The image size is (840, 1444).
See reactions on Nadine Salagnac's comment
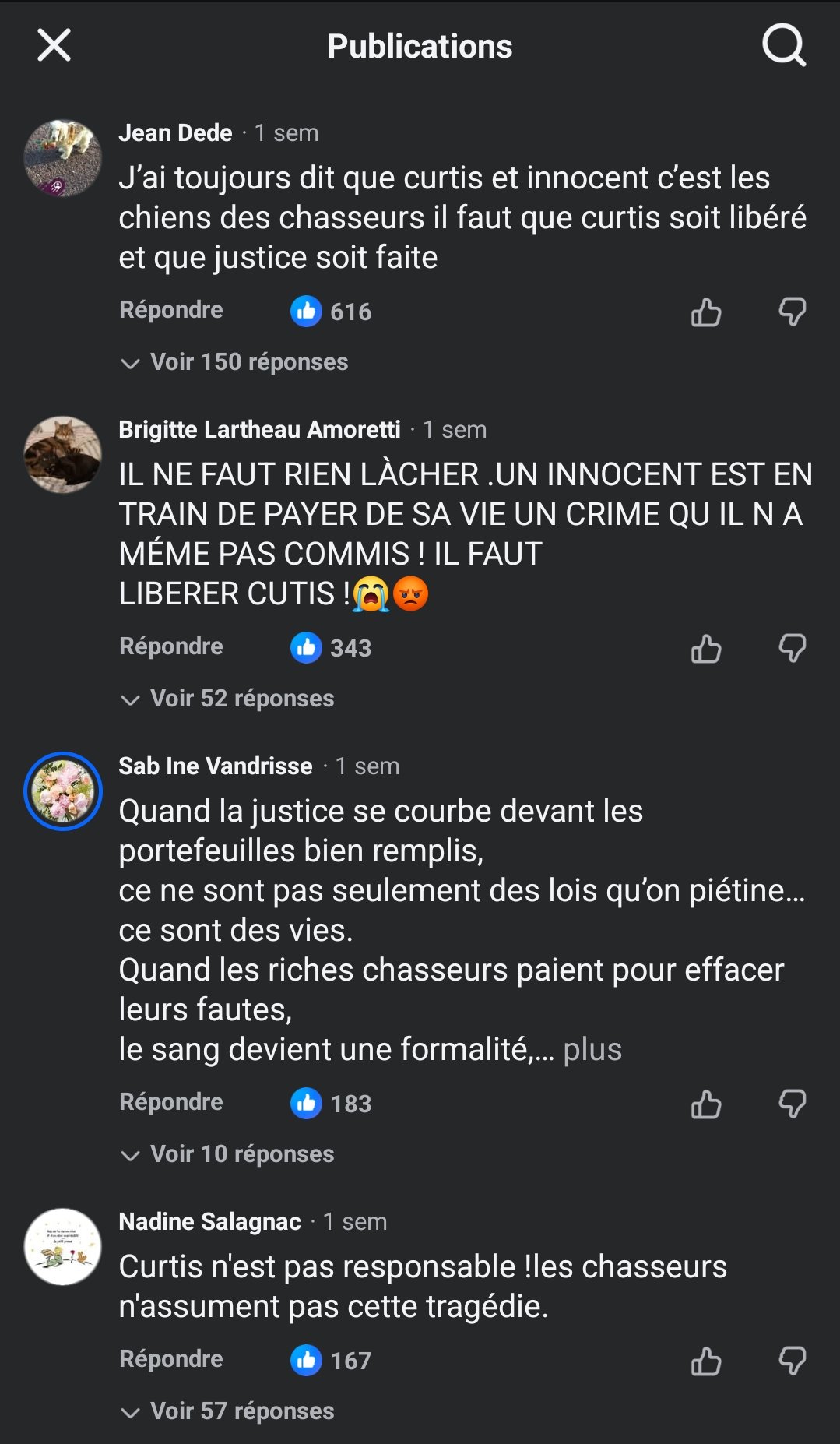pos(332,1361)
